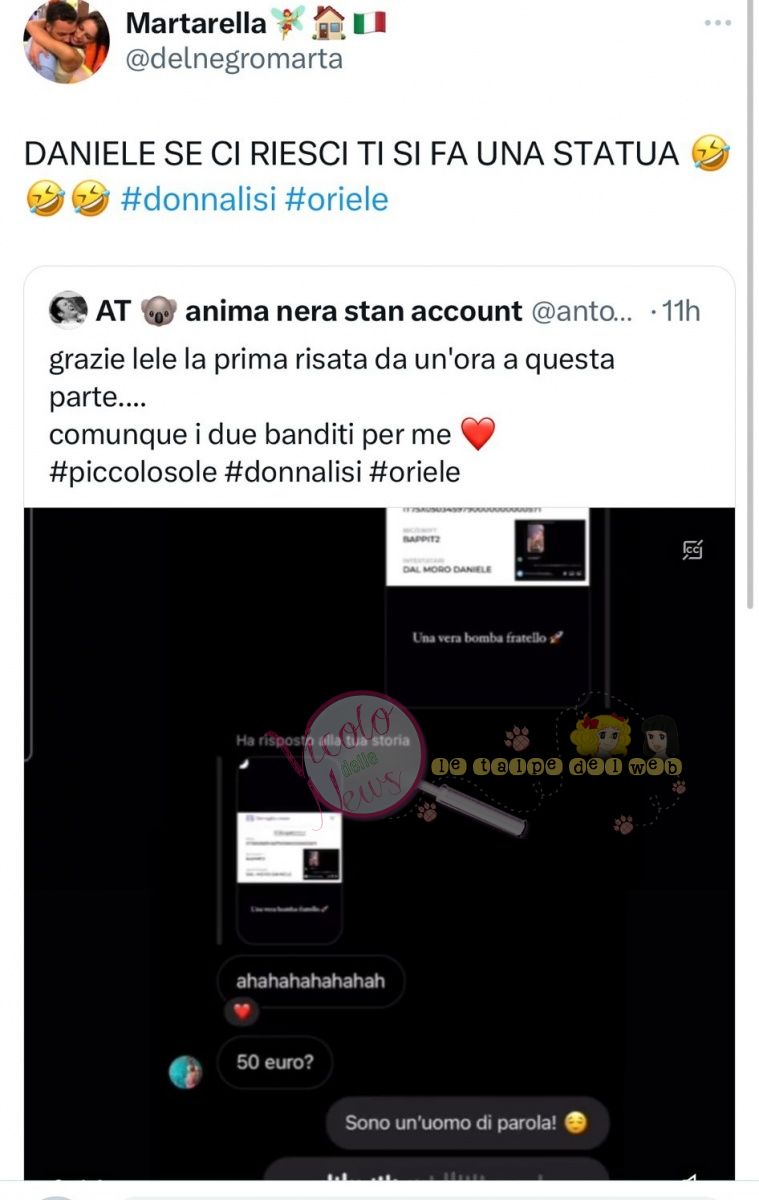Open the #oriele hashtag in Martarella's tweet
Screen dimensions: 759x1200
tap(337, 199)
